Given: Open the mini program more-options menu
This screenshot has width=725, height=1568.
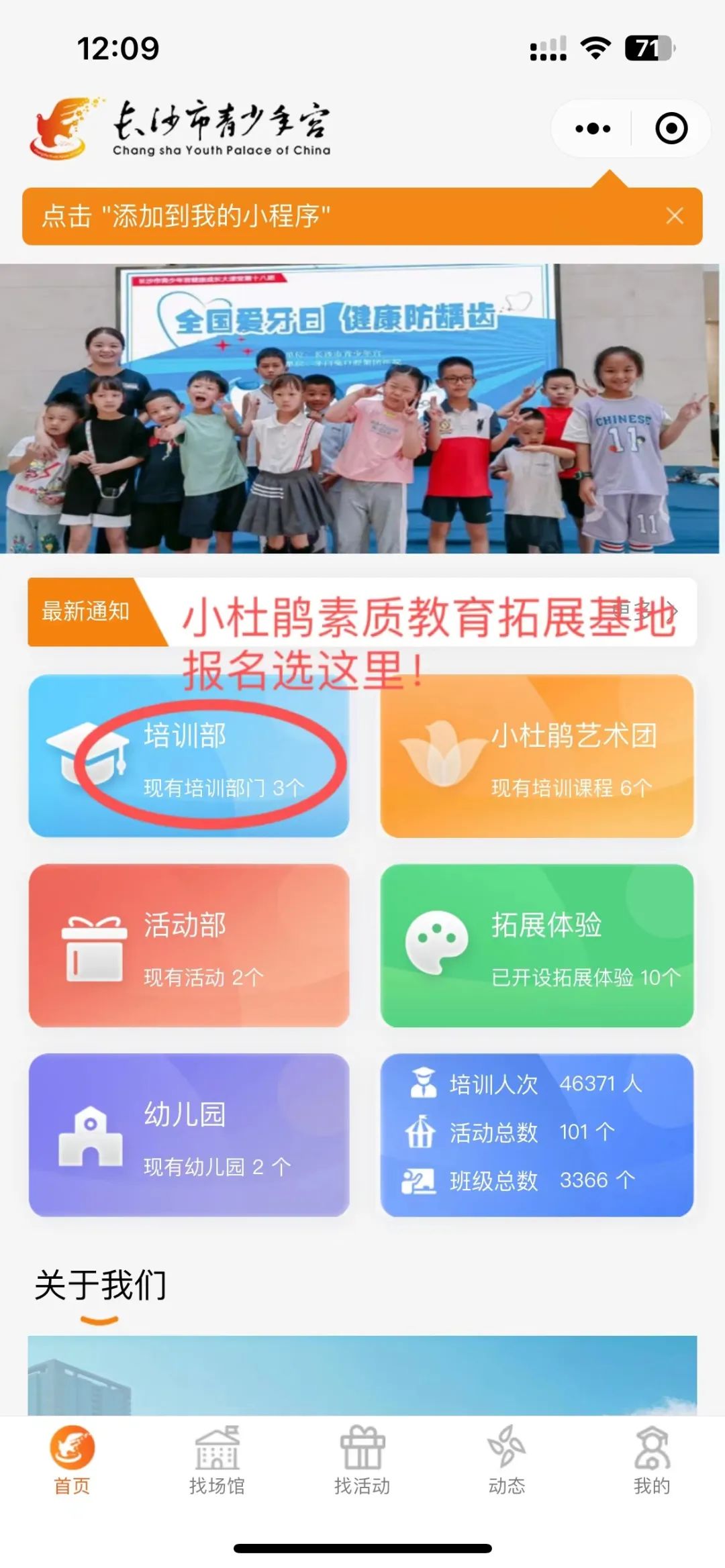Looking at the screenshot, I should coord(593,128).
